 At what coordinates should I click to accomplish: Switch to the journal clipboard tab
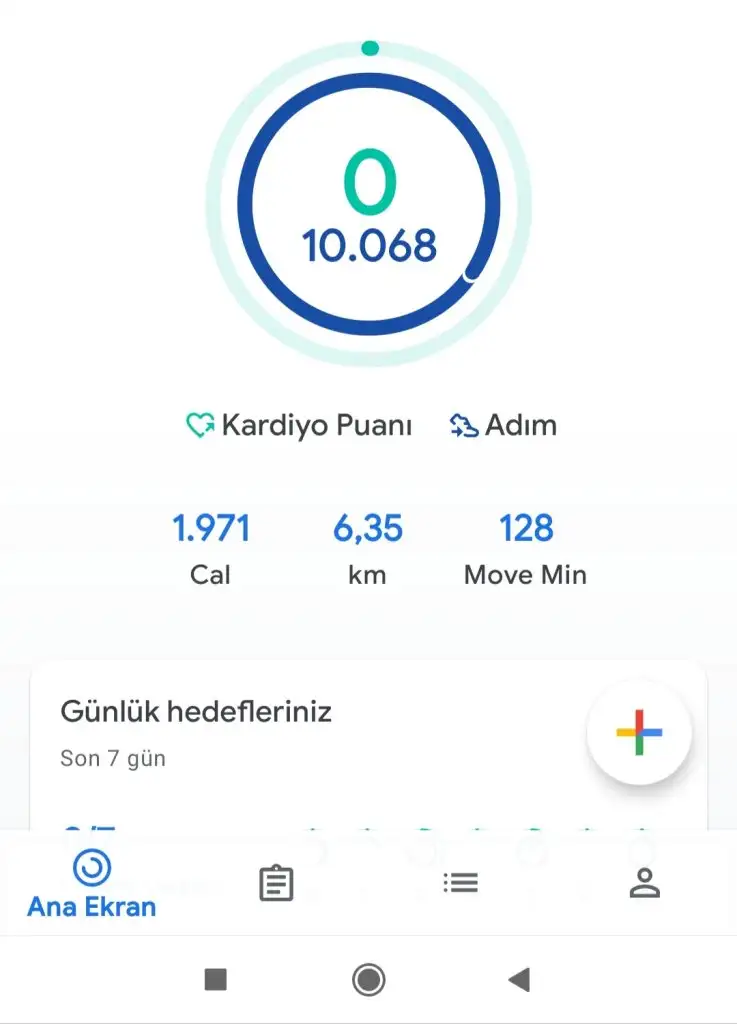(276, 884)
